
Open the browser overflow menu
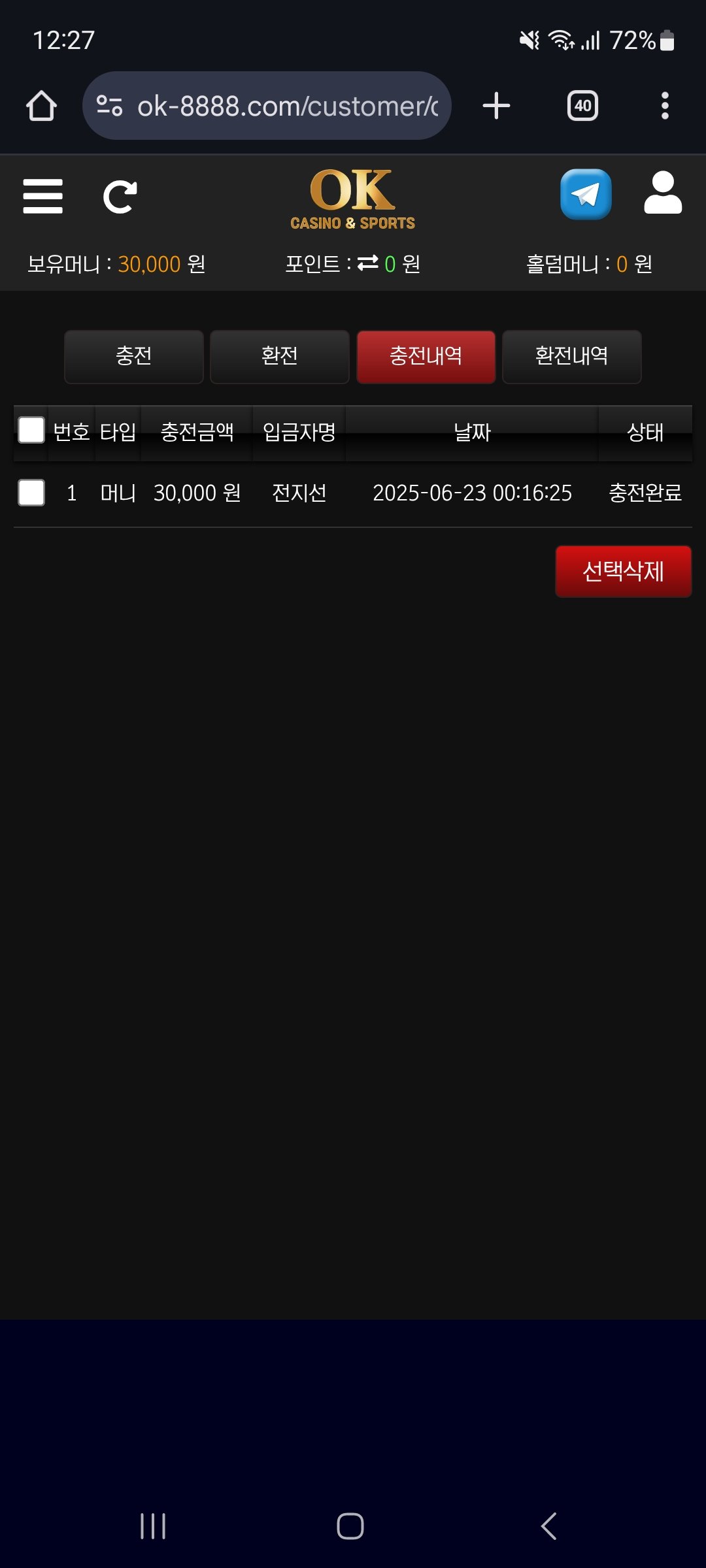665,106
